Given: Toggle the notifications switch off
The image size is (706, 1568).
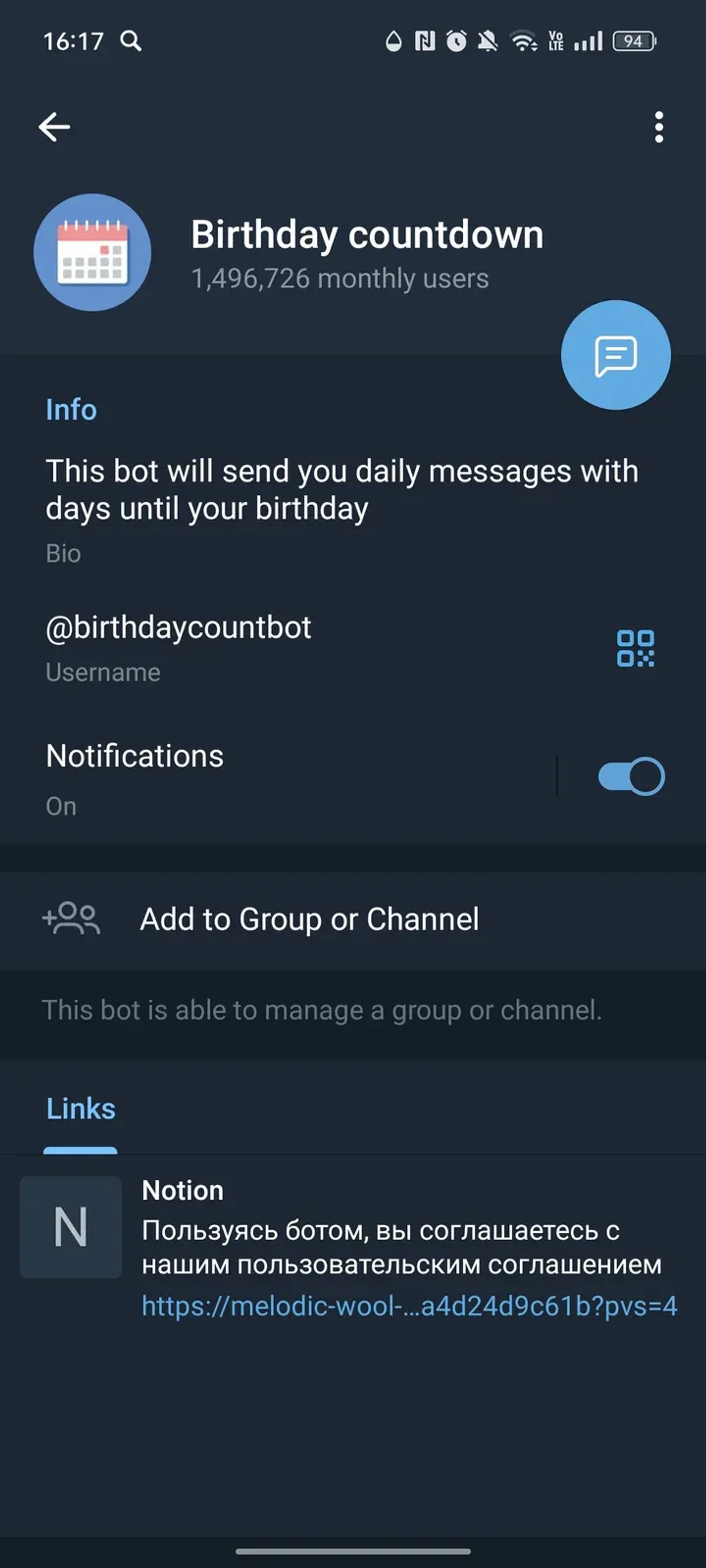Looking at the screenshot, I should click(x=631, y=776).
